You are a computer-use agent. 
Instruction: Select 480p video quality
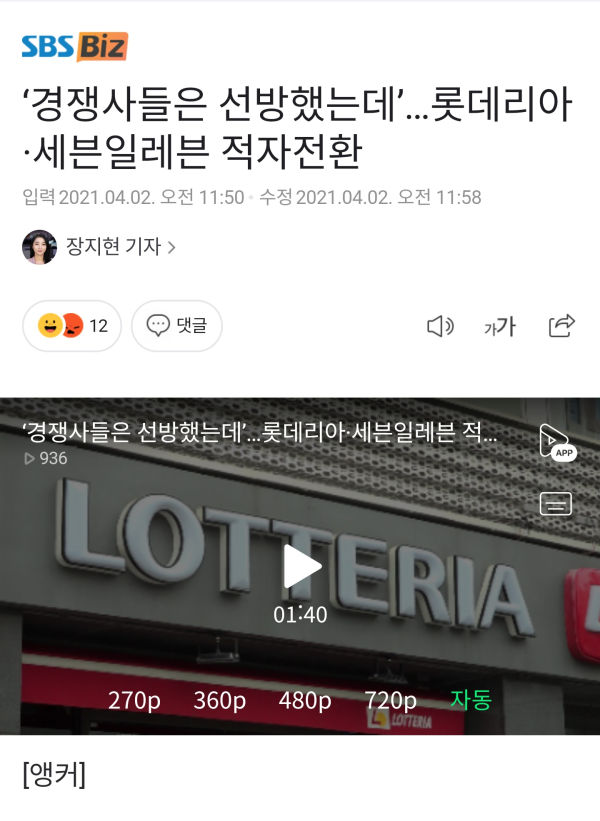305,700
